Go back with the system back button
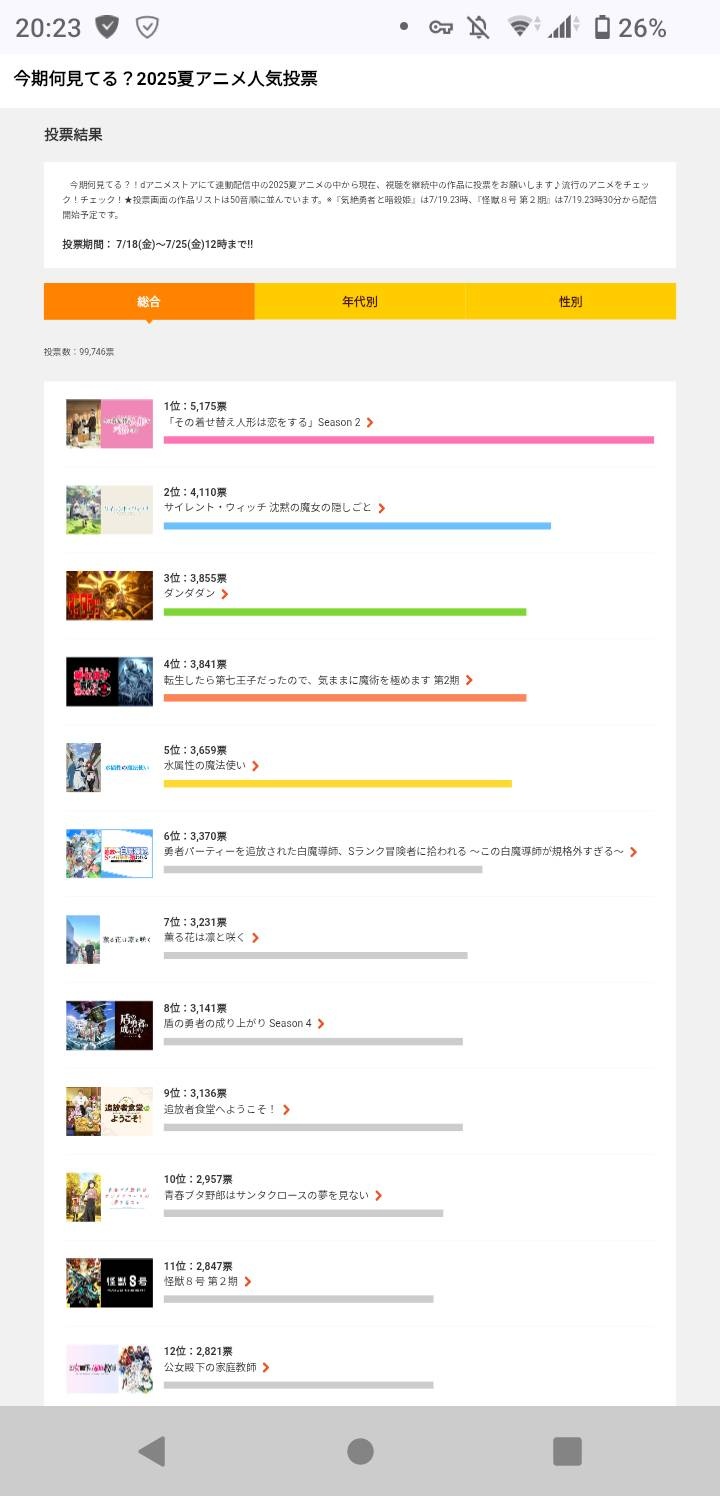 pyautogui.click(x=152, y=1451)
